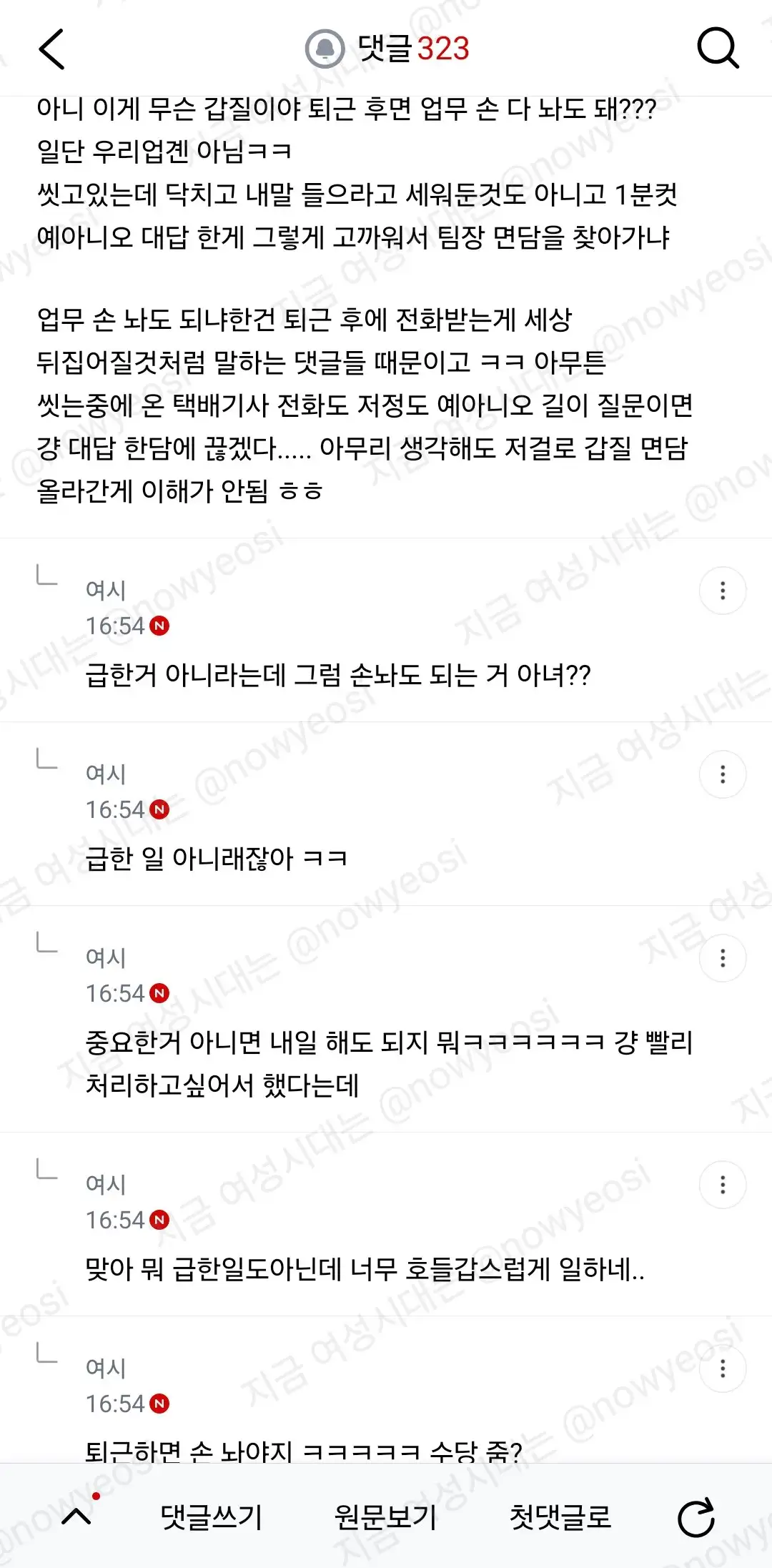
Task: Open options for reply '급한 일 아니래잖아'
Action: pyautogui.click(x=723, y=774)
